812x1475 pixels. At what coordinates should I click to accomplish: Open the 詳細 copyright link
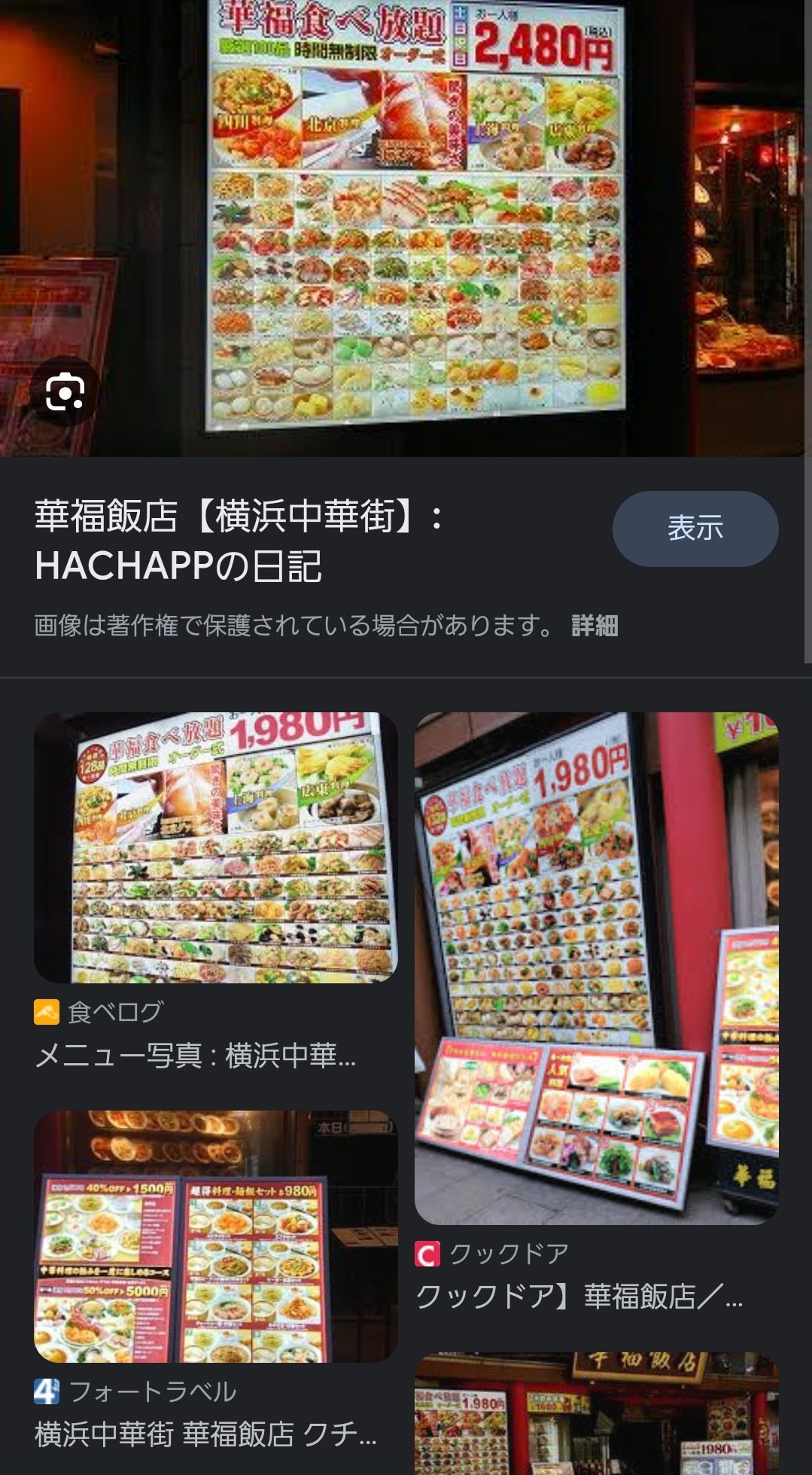(595, 626)
